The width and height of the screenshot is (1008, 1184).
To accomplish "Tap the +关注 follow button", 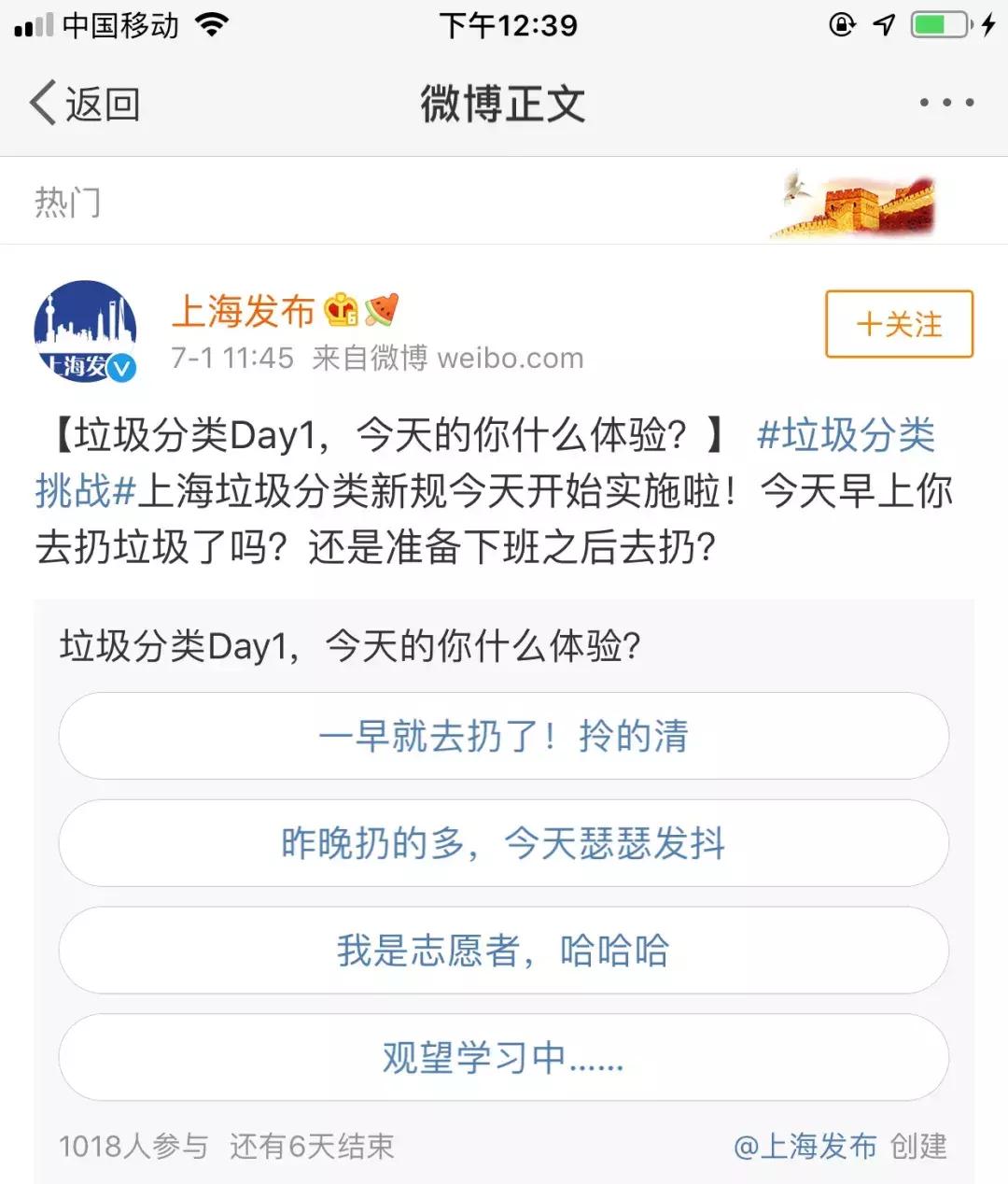I will click(x=897, y=326).
